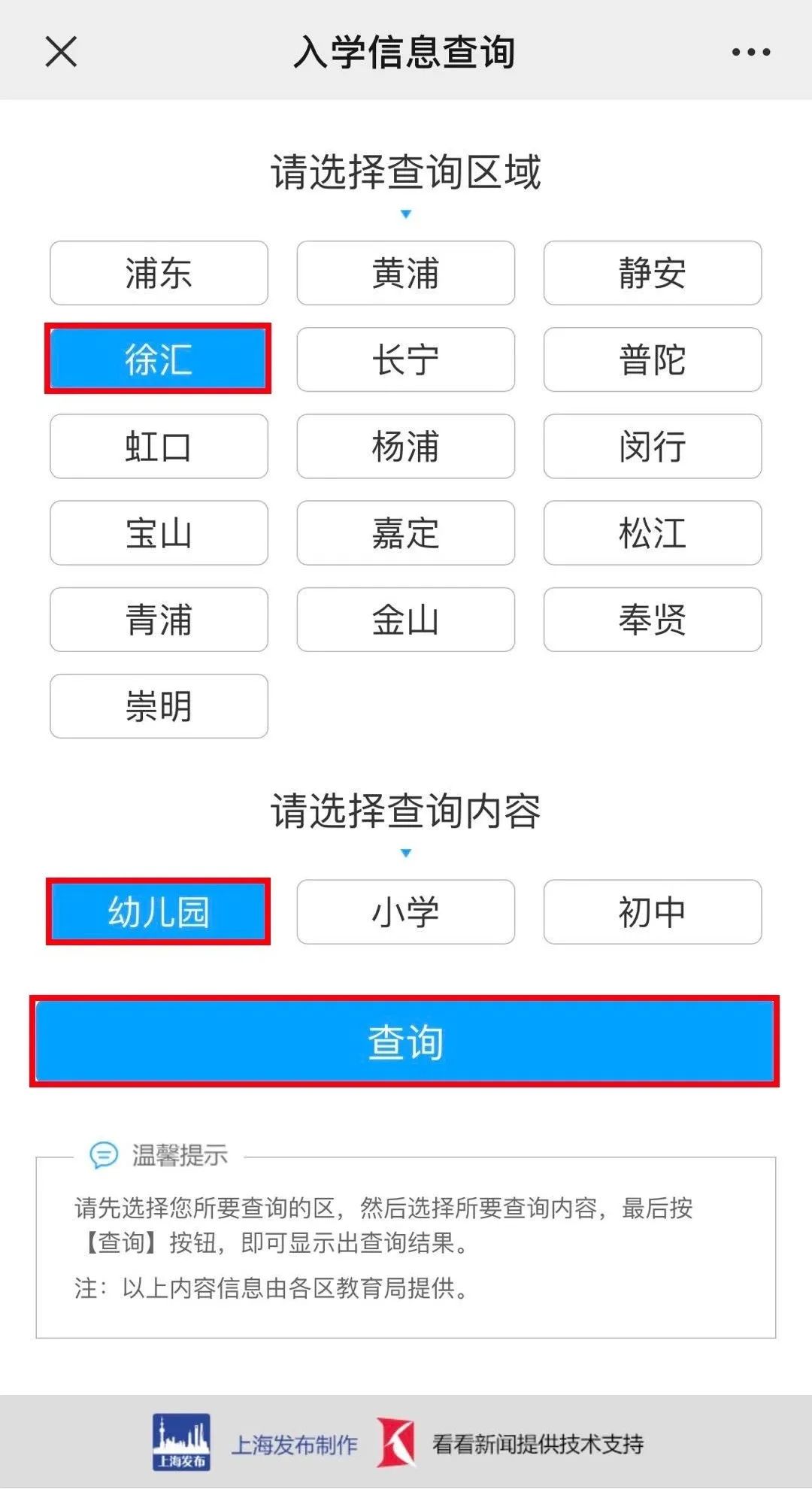
Task: Select 初中 as query content
Action: tap(653, 911)
